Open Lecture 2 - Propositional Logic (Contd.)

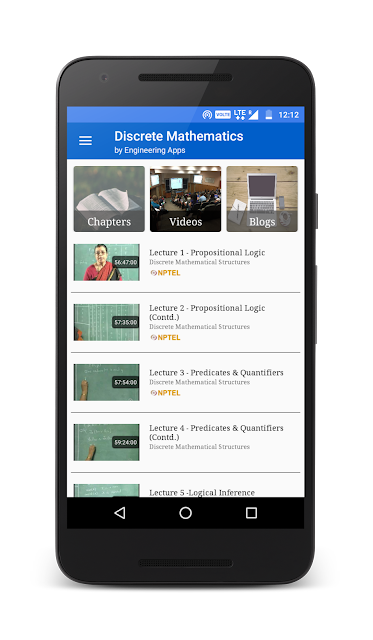(x=186, y=322)
